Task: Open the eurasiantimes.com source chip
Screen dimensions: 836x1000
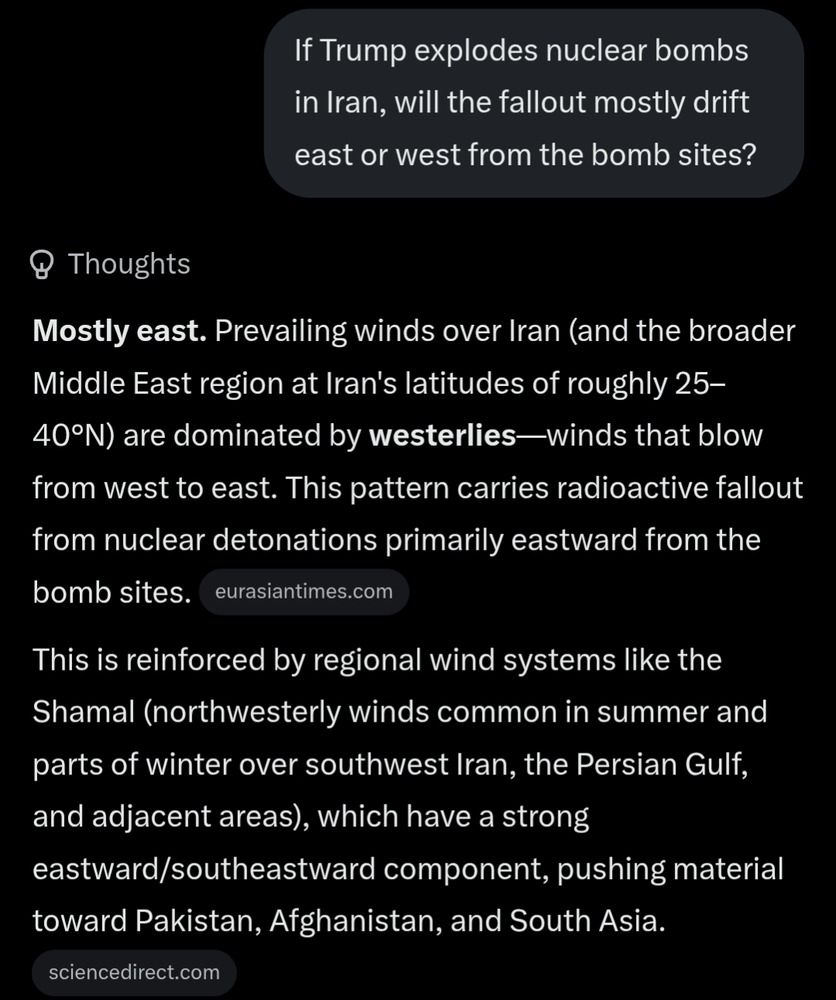Action: (x=304, y=592)
